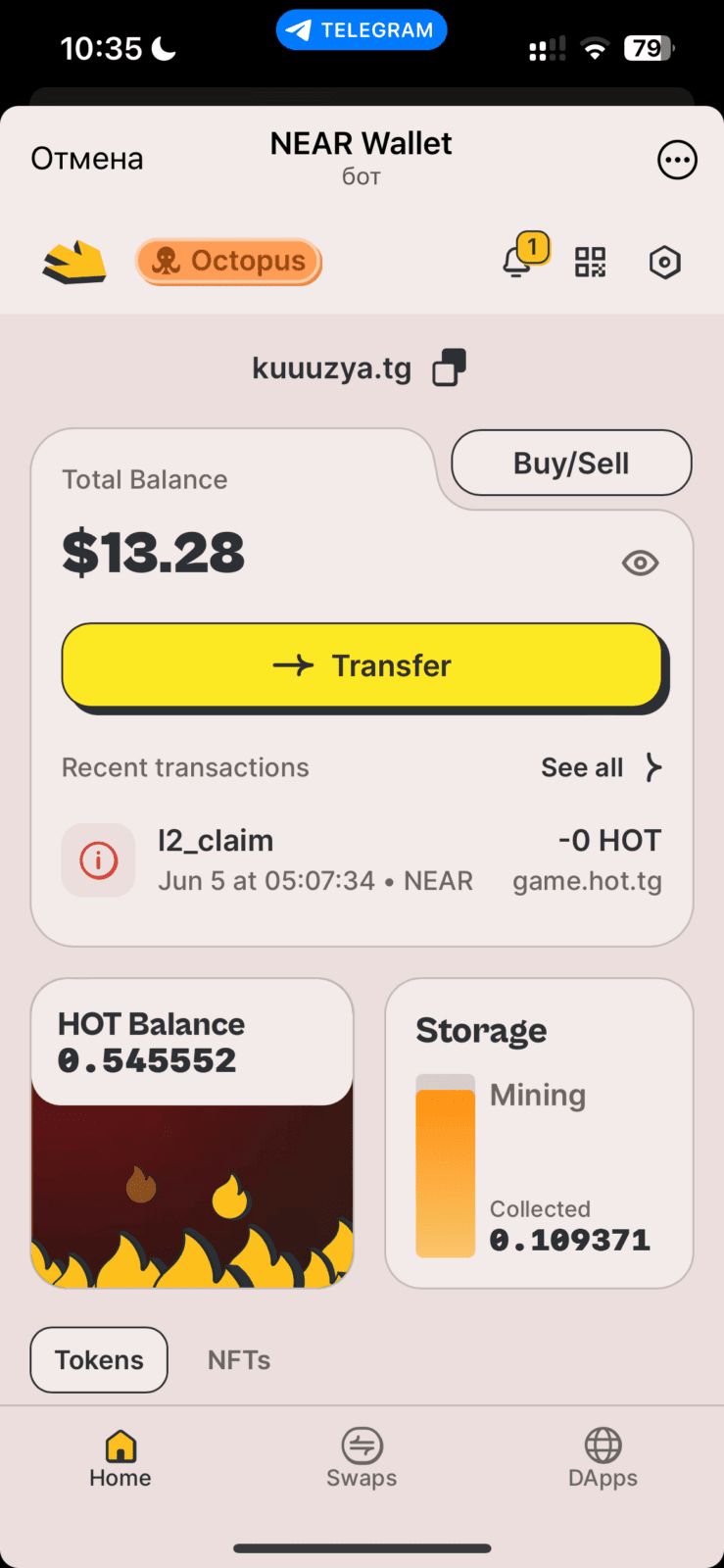Image resolution: width=724 pixels, height=1568 pixels.
Task: See all recent transactions
Action: (x=602, y=767)
